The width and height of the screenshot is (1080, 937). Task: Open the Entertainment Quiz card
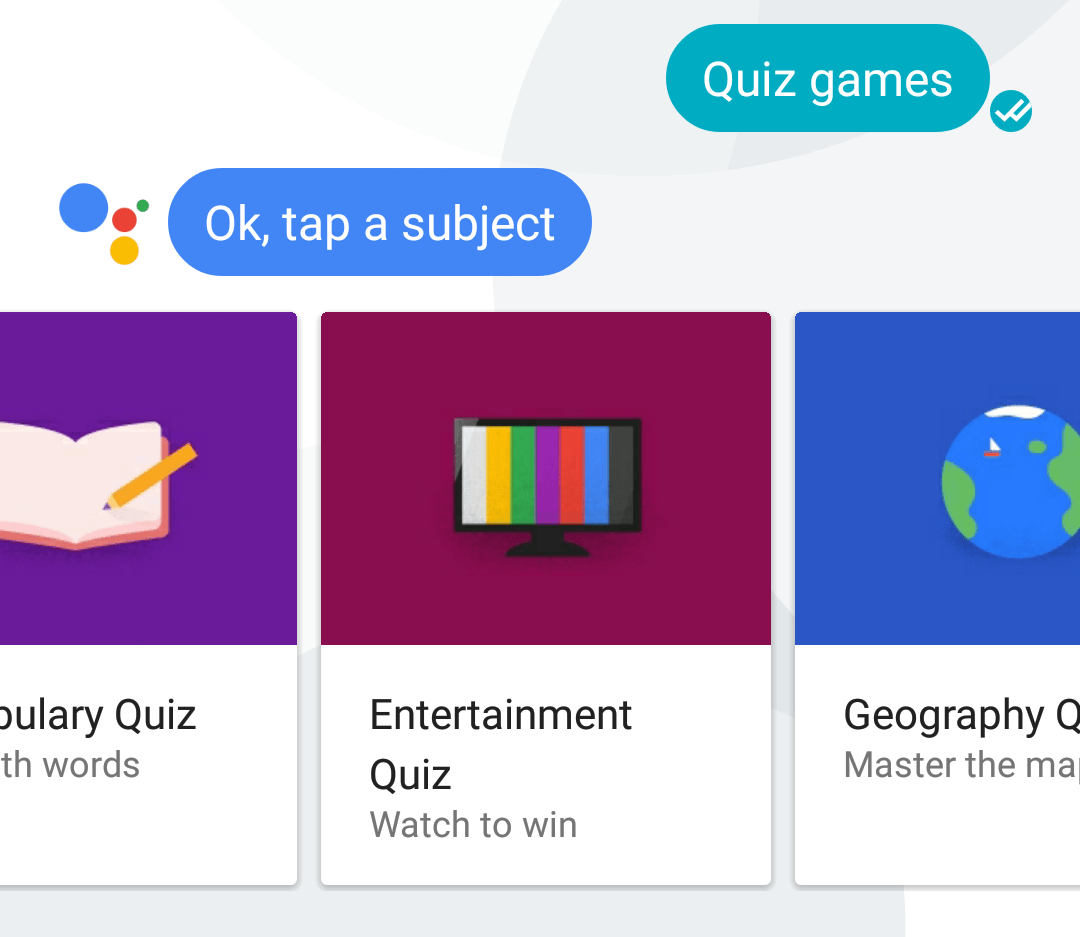click(545, 598)
